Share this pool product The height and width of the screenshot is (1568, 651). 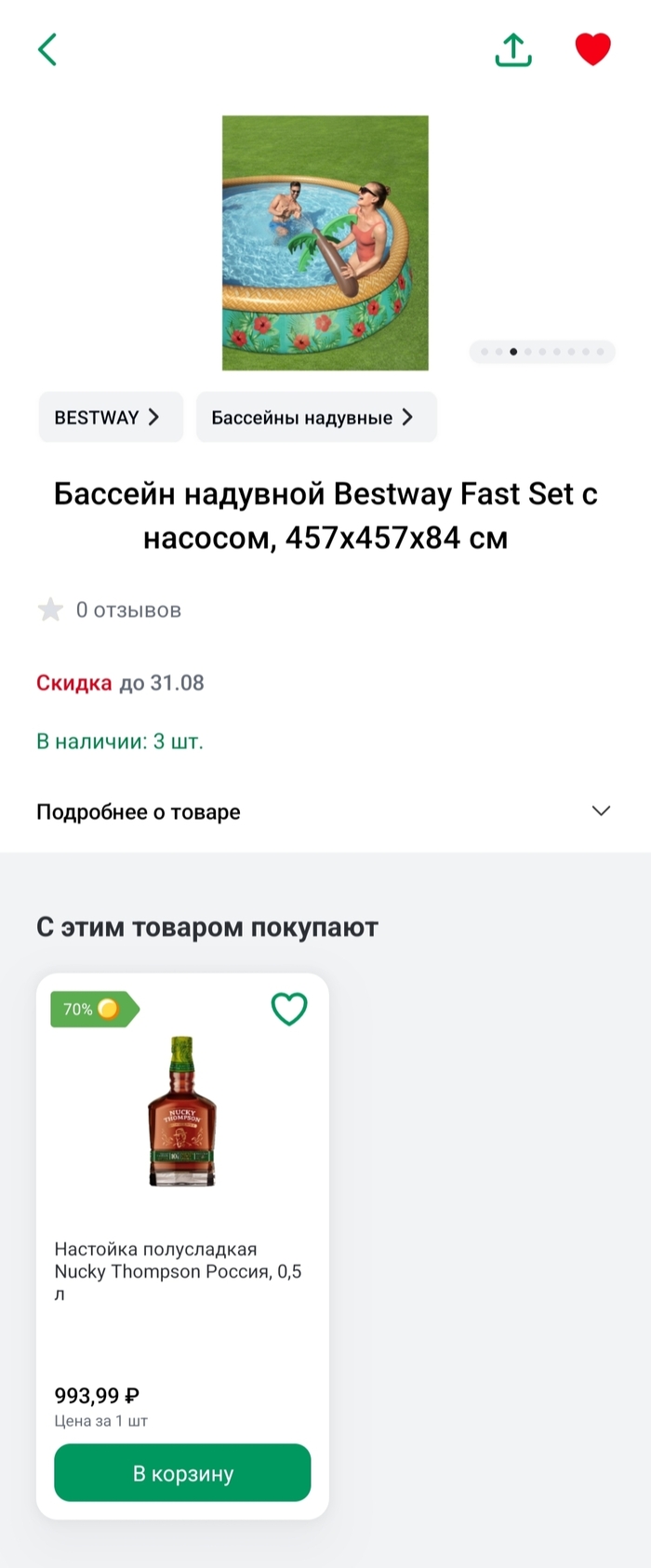pyautogui.click(x=513, y=50)
